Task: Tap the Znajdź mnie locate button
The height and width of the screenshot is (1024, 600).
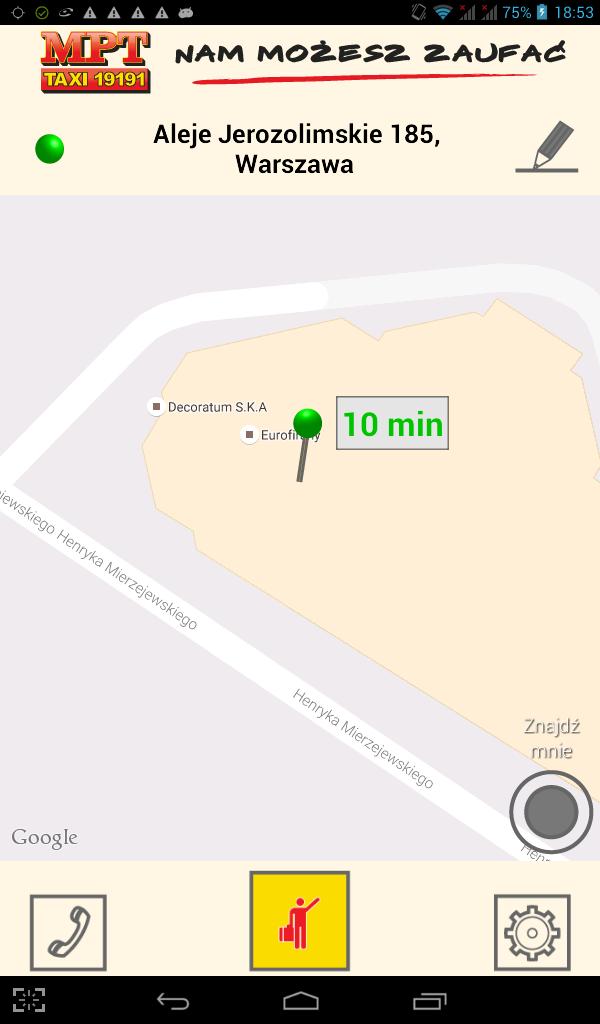Action: pyautogui.click(x=551, y=812)
